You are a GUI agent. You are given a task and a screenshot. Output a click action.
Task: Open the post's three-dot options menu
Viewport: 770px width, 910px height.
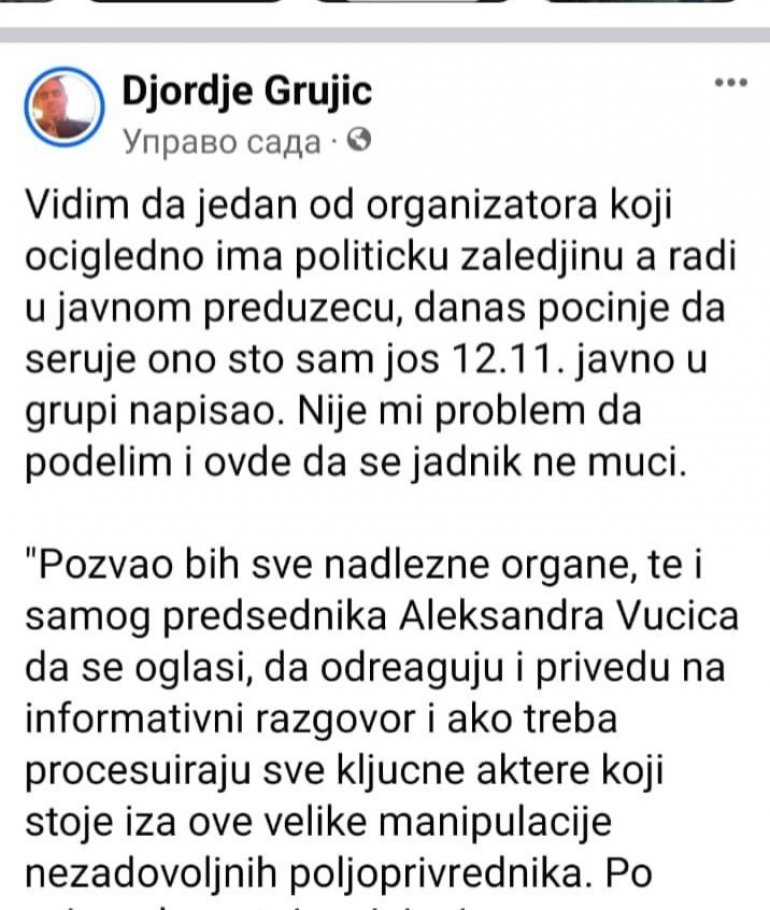point(730,82)
